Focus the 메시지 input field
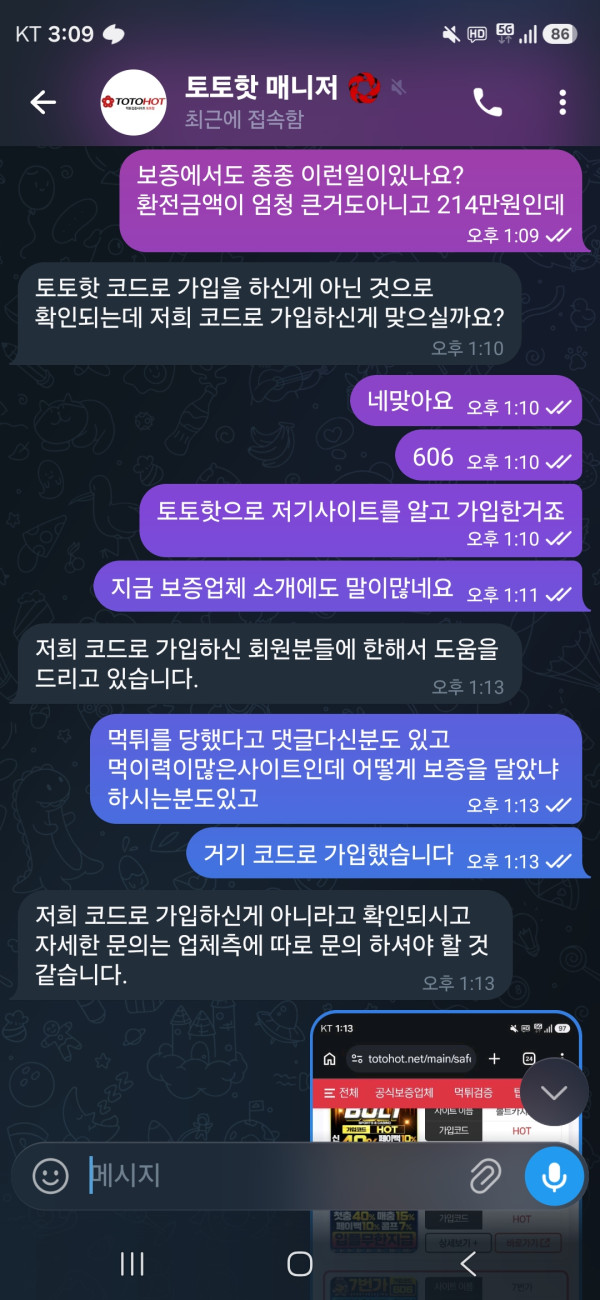600x1300 pixels. pos(270,1175)
